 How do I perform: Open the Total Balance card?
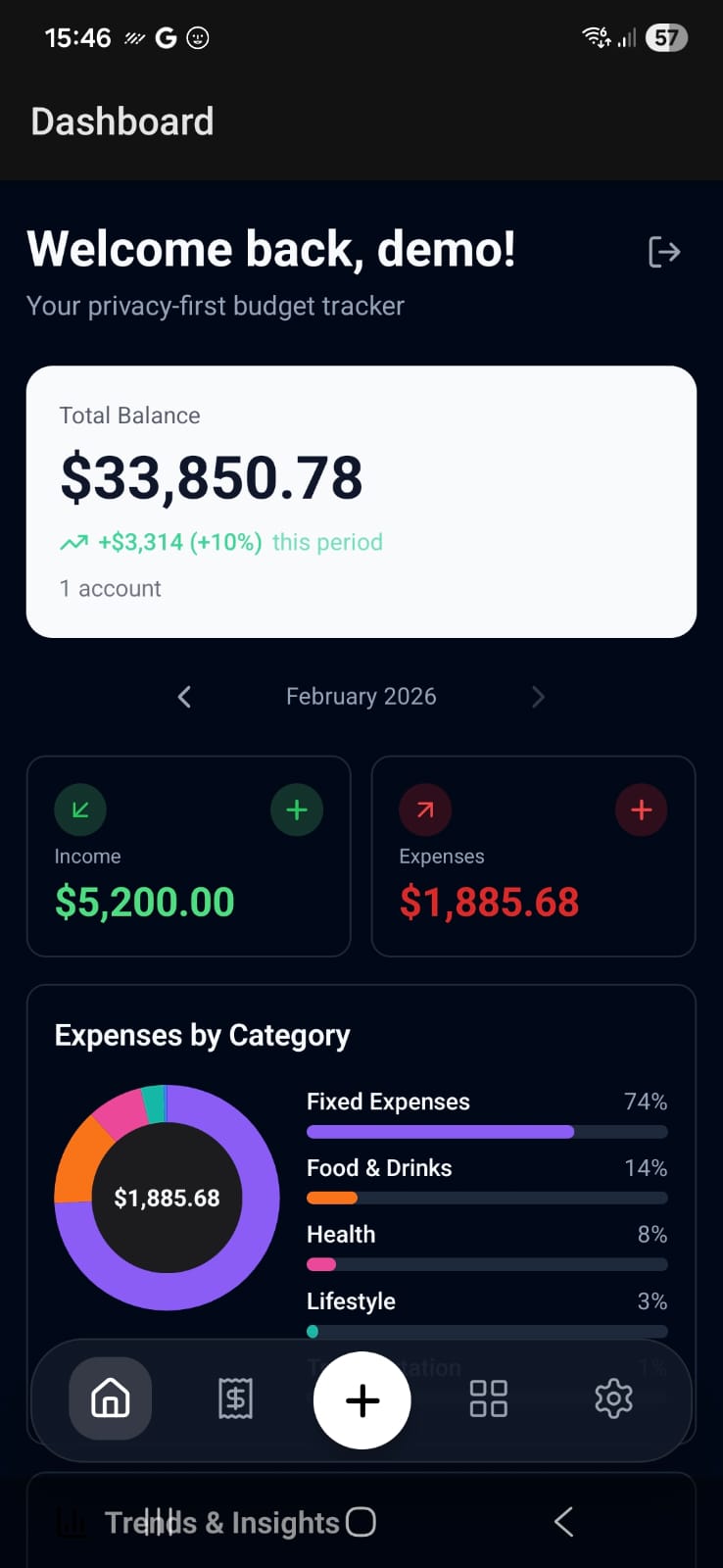pos(361,501)
